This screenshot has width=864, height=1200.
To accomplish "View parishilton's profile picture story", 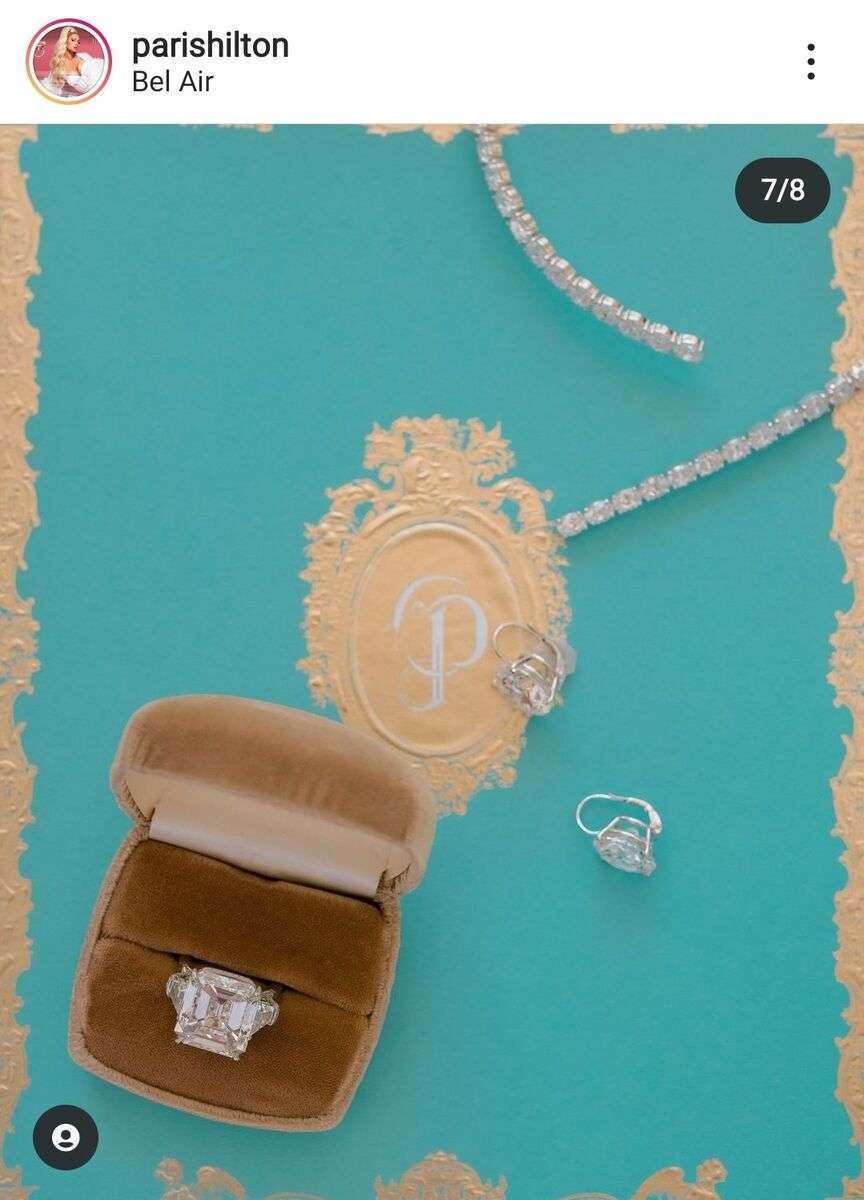I will pos(68,62).
